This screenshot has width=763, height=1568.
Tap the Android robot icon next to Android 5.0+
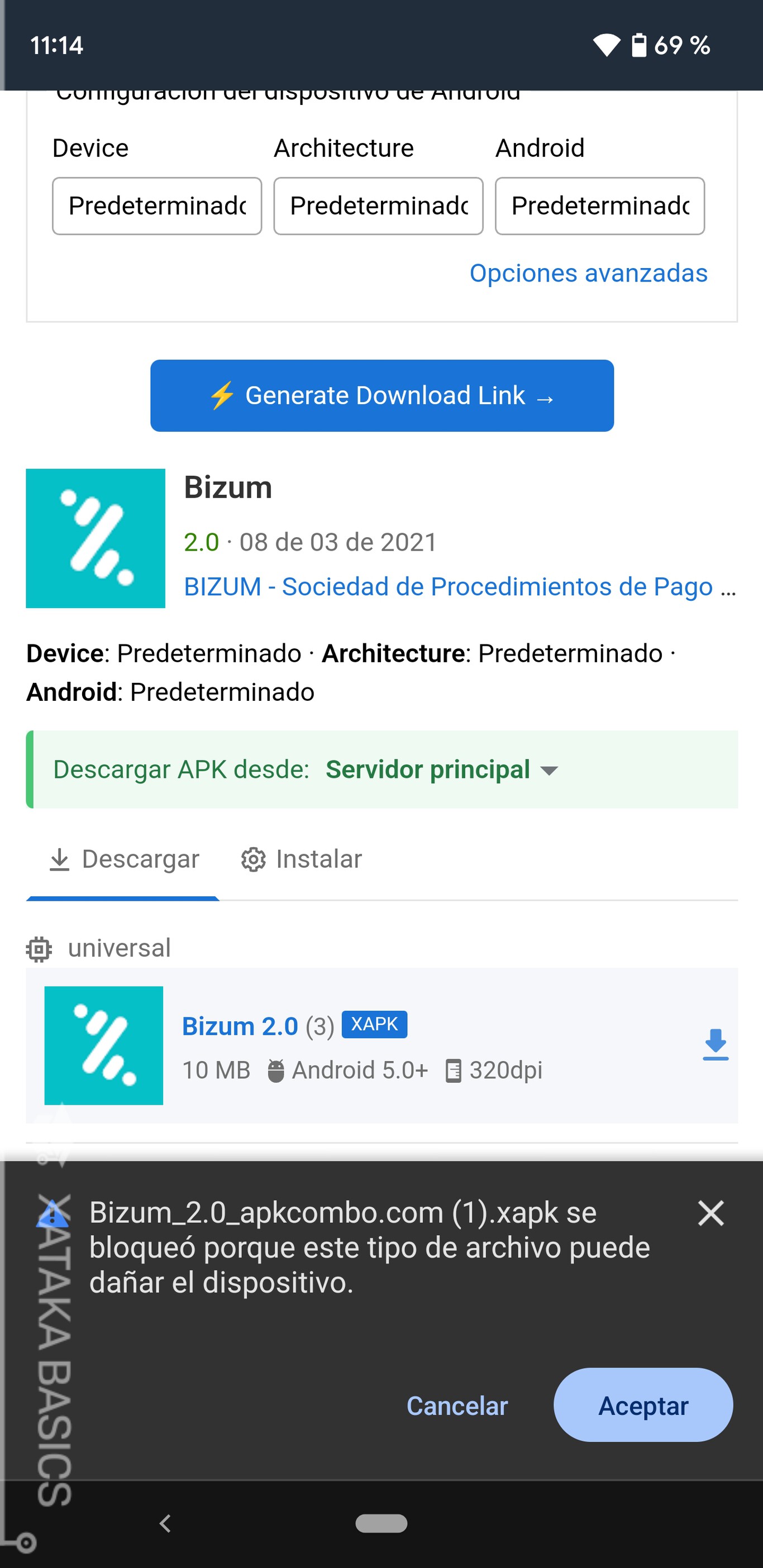click(x=275, y=1069)
